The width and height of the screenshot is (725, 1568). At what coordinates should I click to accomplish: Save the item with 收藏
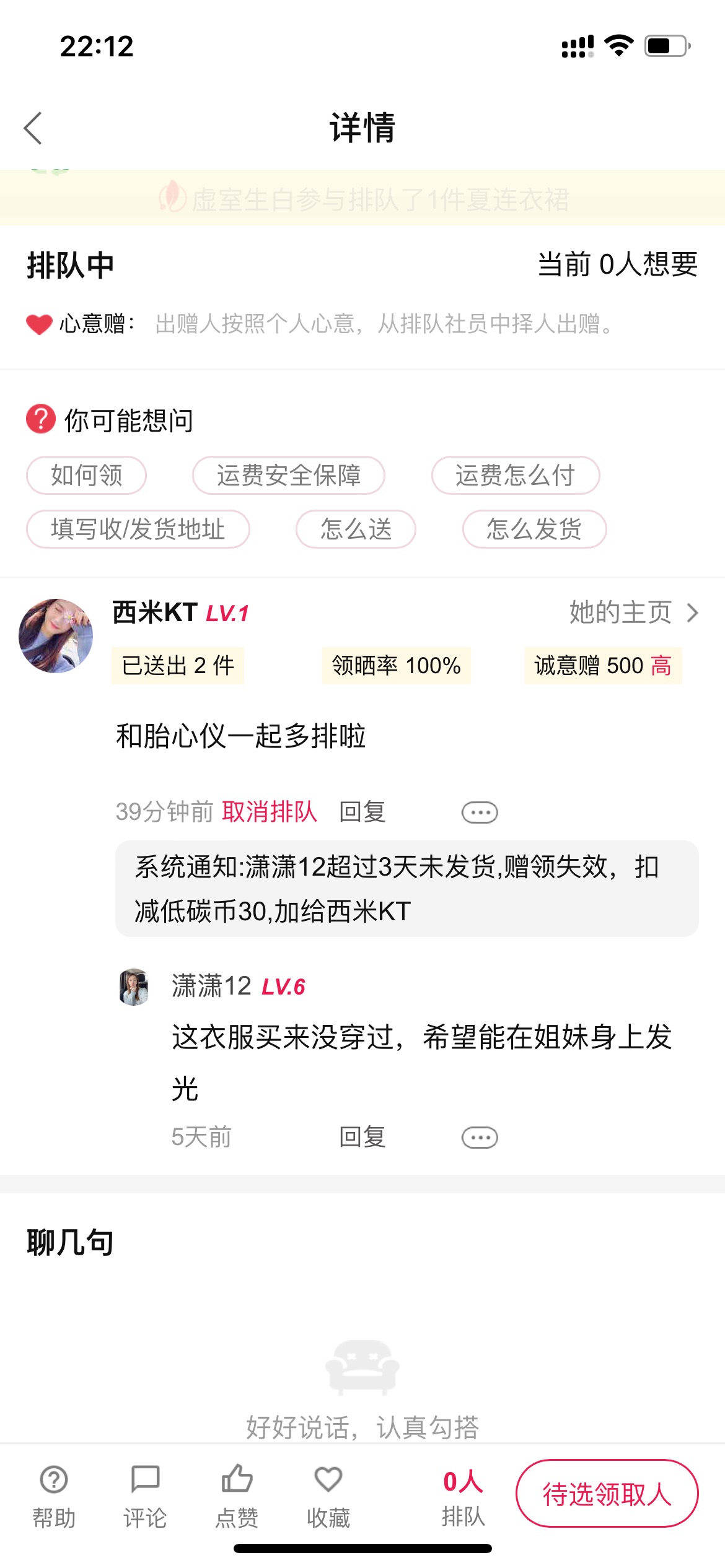(x=328, y=1496)
